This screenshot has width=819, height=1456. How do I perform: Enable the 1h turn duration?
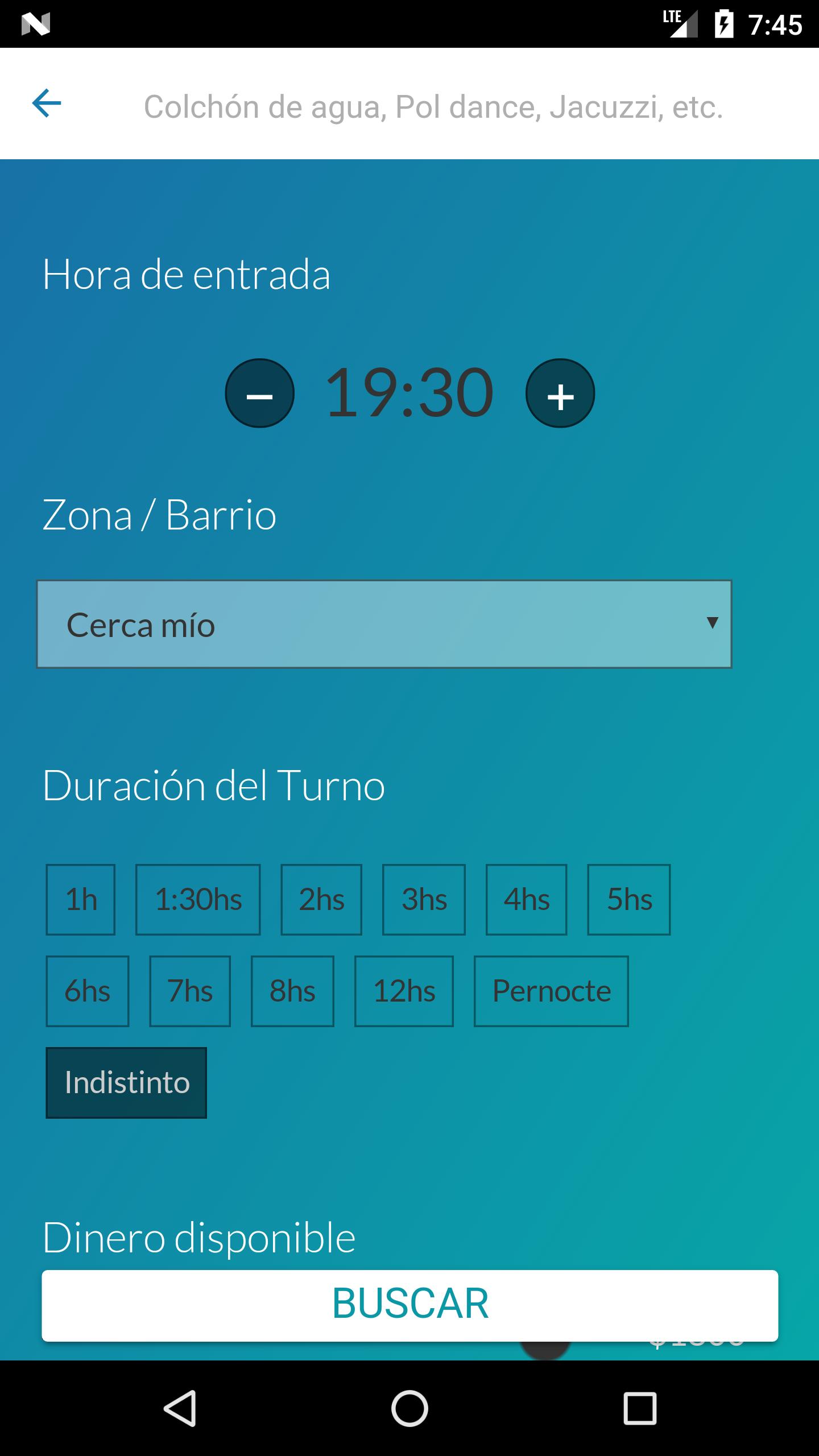[x=80, y=899]
